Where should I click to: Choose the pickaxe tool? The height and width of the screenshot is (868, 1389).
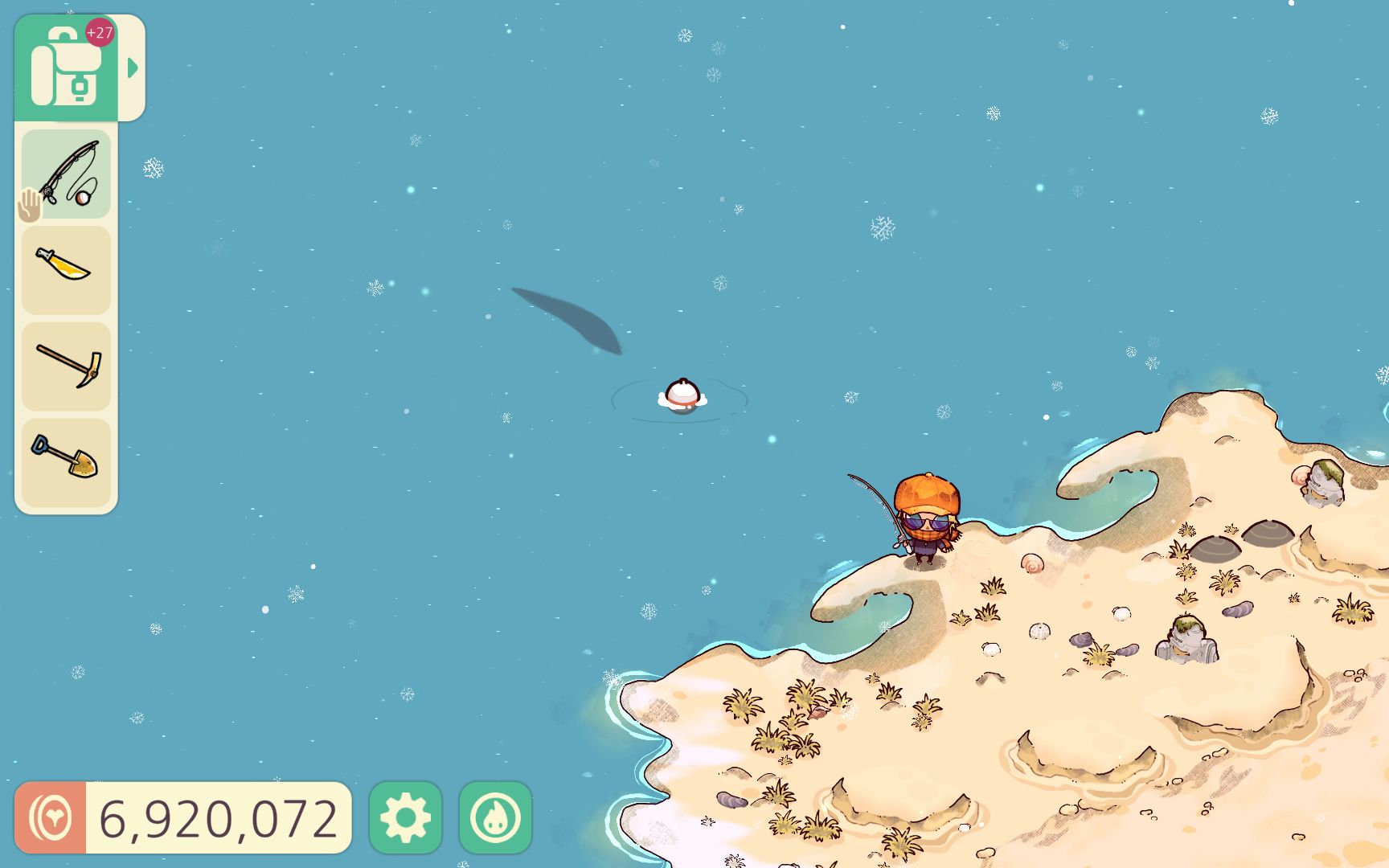coord(67,366)
